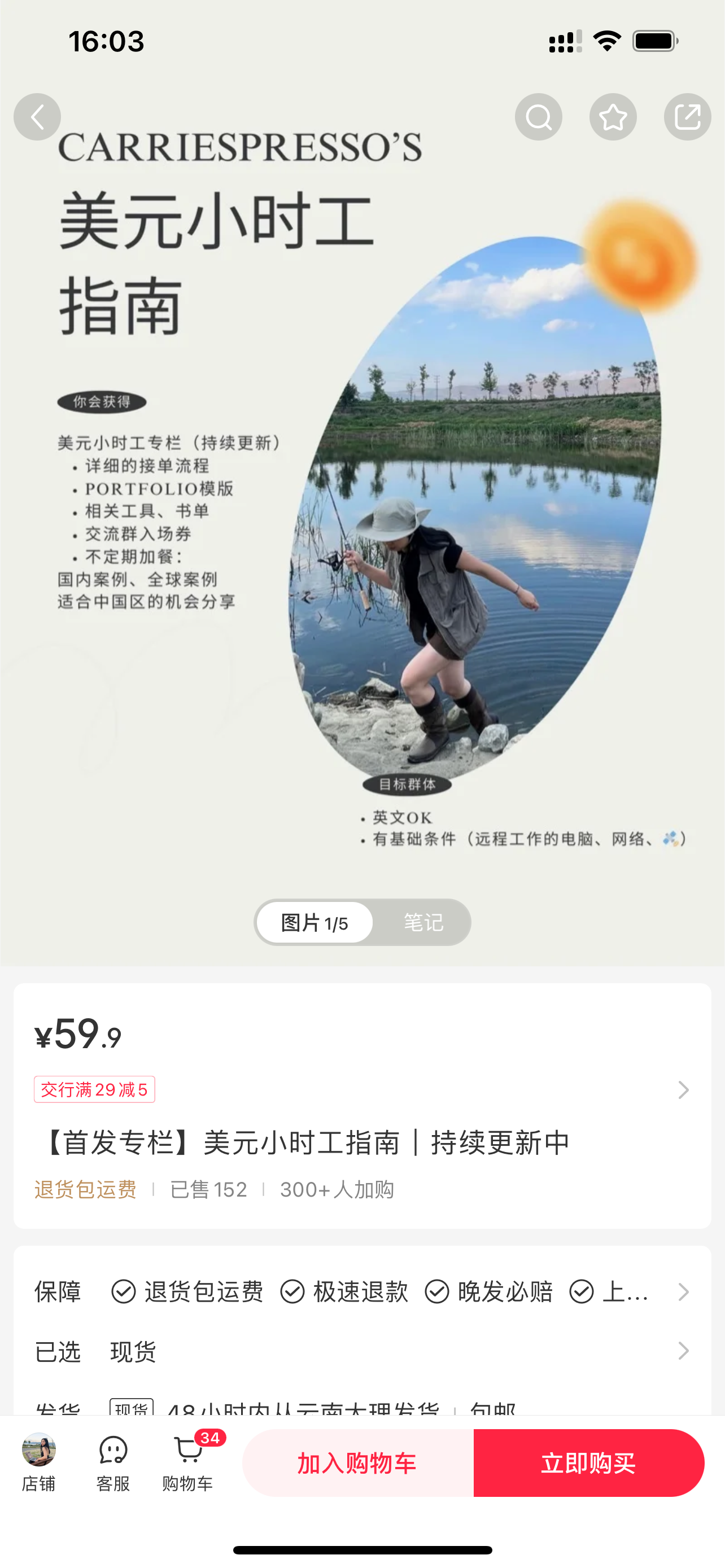Open the 购物车 shopping cart
Image resolution: width=725 pixels, height=1568 pixels.
tap(187, 1462)
